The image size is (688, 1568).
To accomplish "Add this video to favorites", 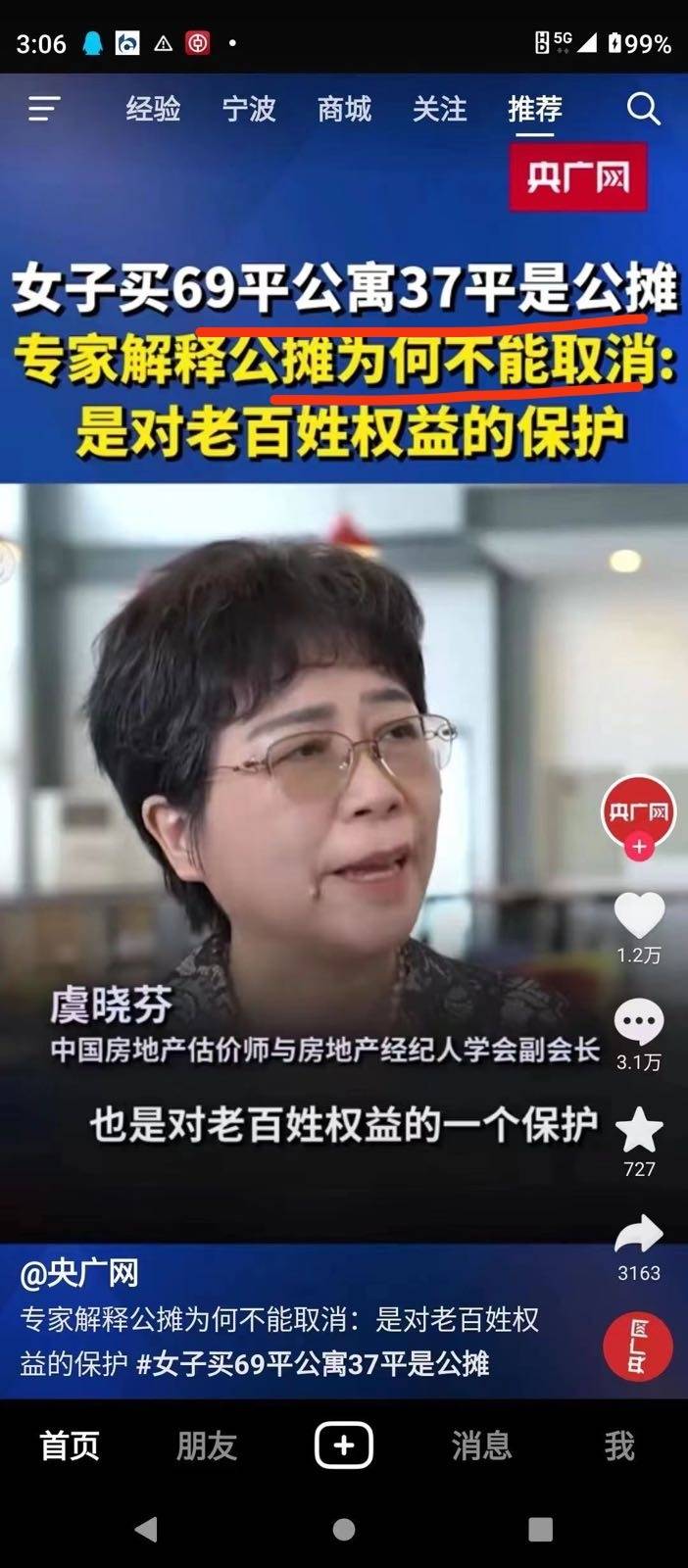I will (639, 1130).
